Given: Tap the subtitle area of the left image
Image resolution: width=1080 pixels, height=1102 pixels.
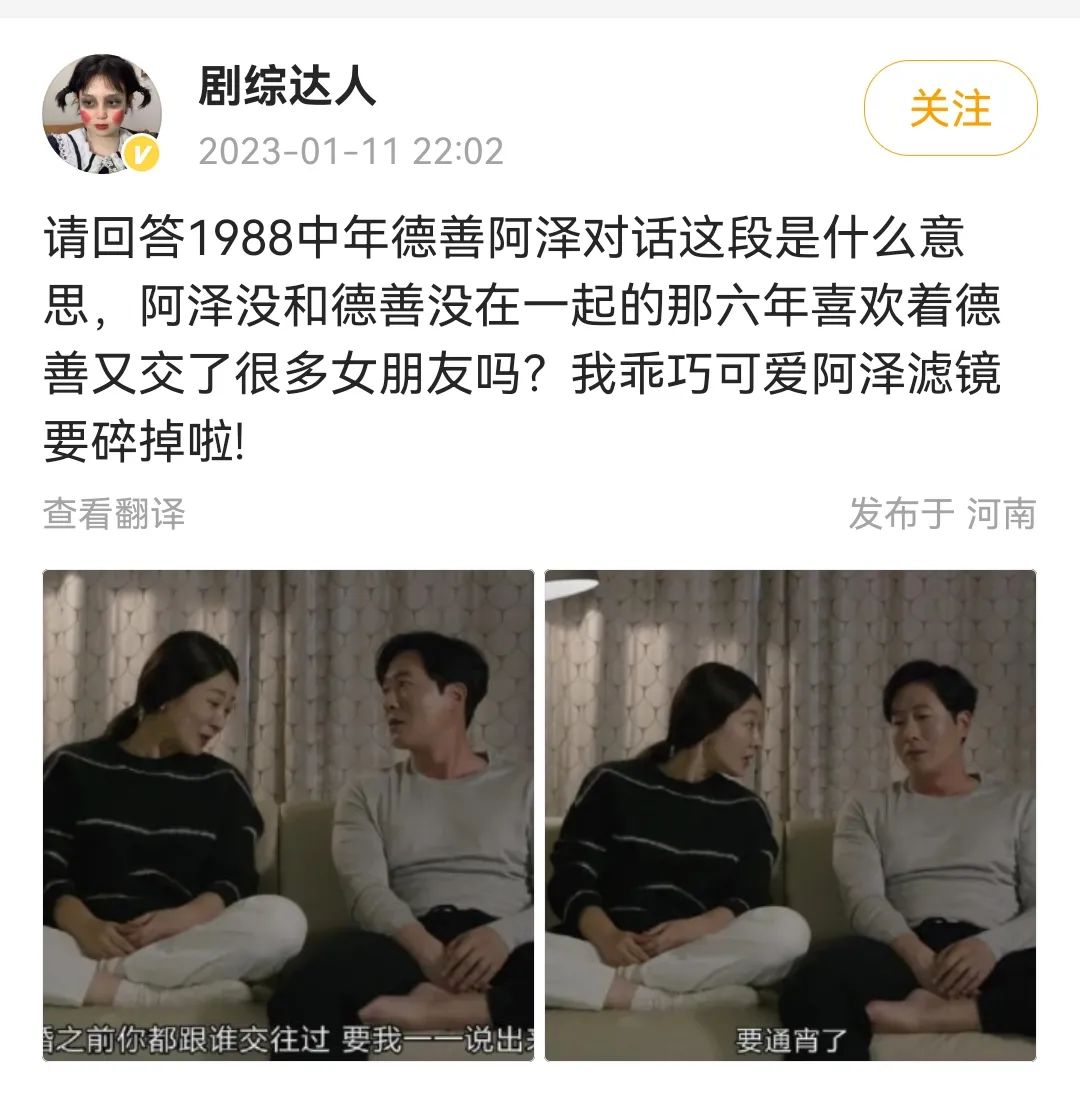Looking at the screenshot, I should [287, 1038].
